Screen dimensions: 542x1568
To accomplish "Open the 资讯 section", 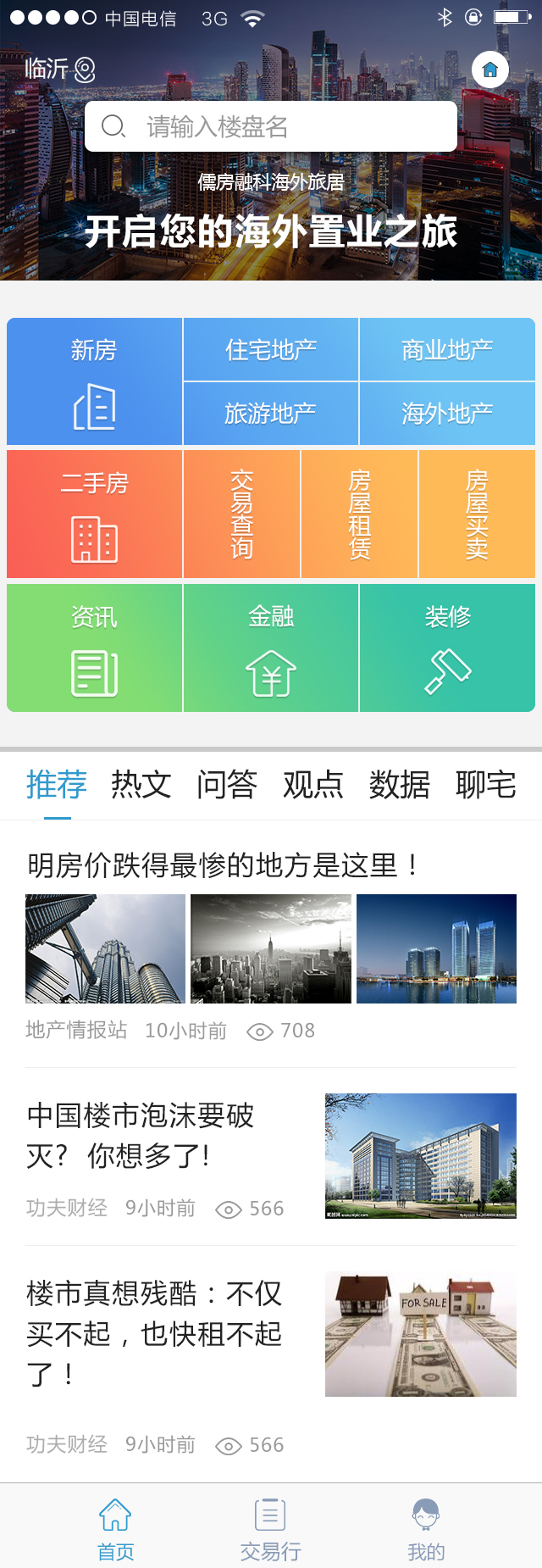I will pyautogui.click(x=94, y=648).
